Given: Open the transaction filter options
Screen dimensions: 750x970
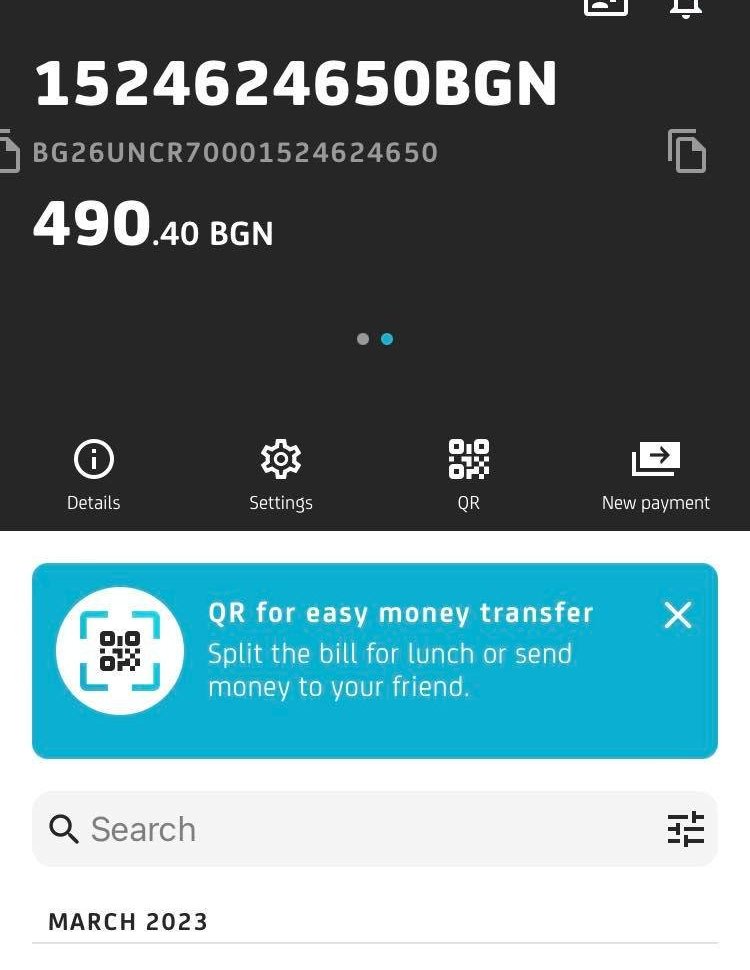Looking at the screenshot, I should (x=686, y=829).
